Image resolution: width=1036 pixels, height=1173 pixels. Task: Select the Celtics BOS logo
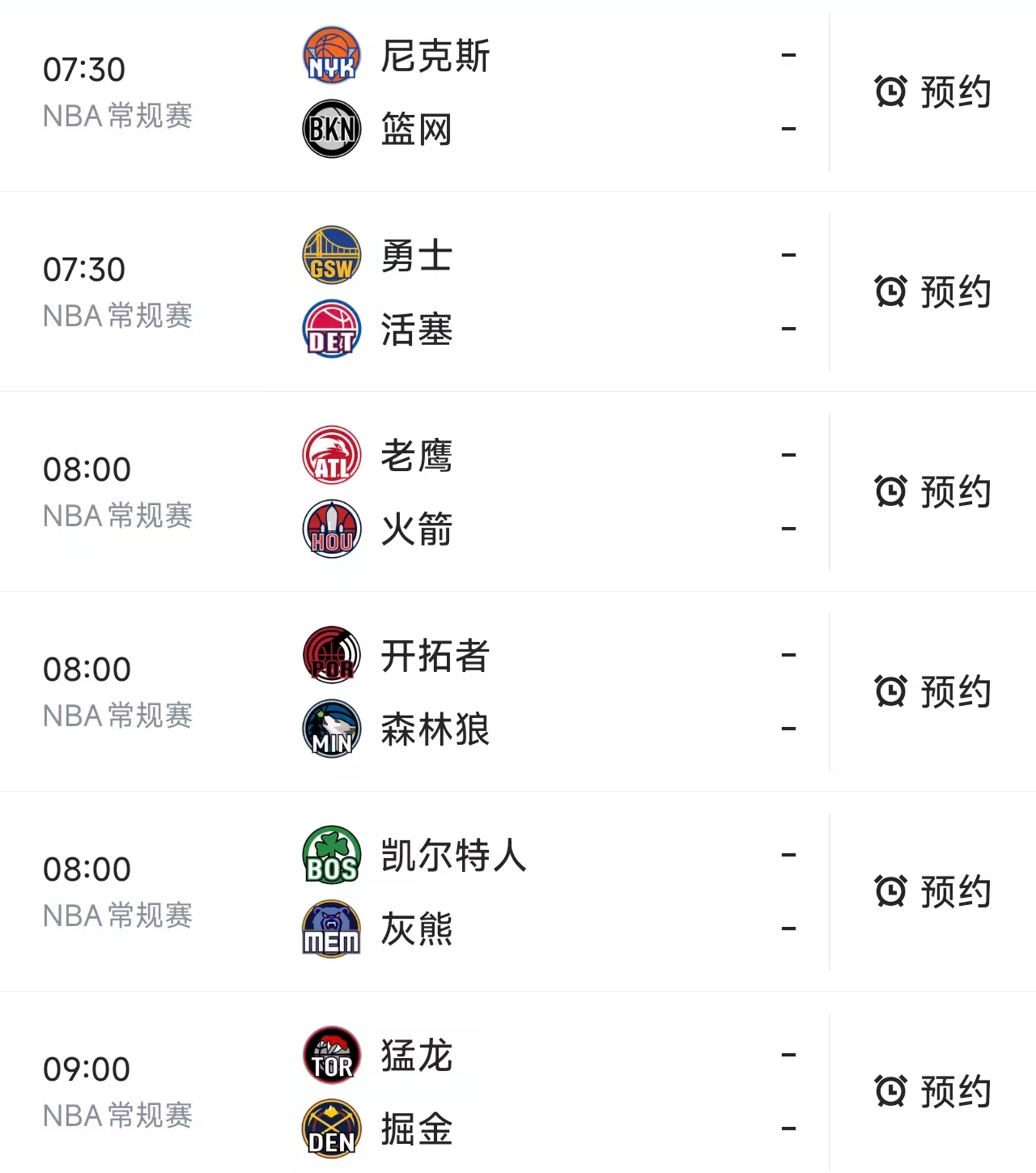point(330,856)
